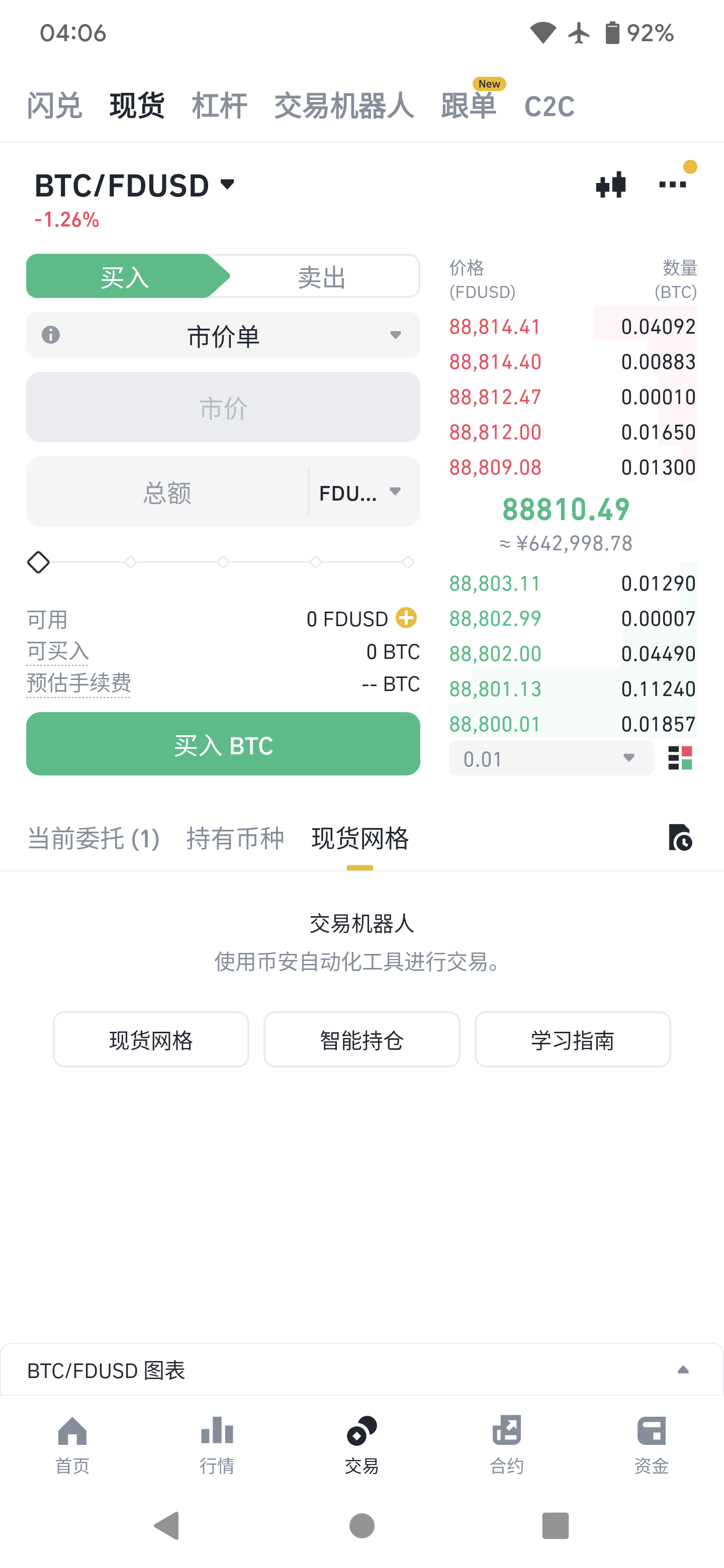This screenshot has width=724, height=1568.
Task: Switch to the 杠杆 margin tab
Action: [x=219, y=106]
